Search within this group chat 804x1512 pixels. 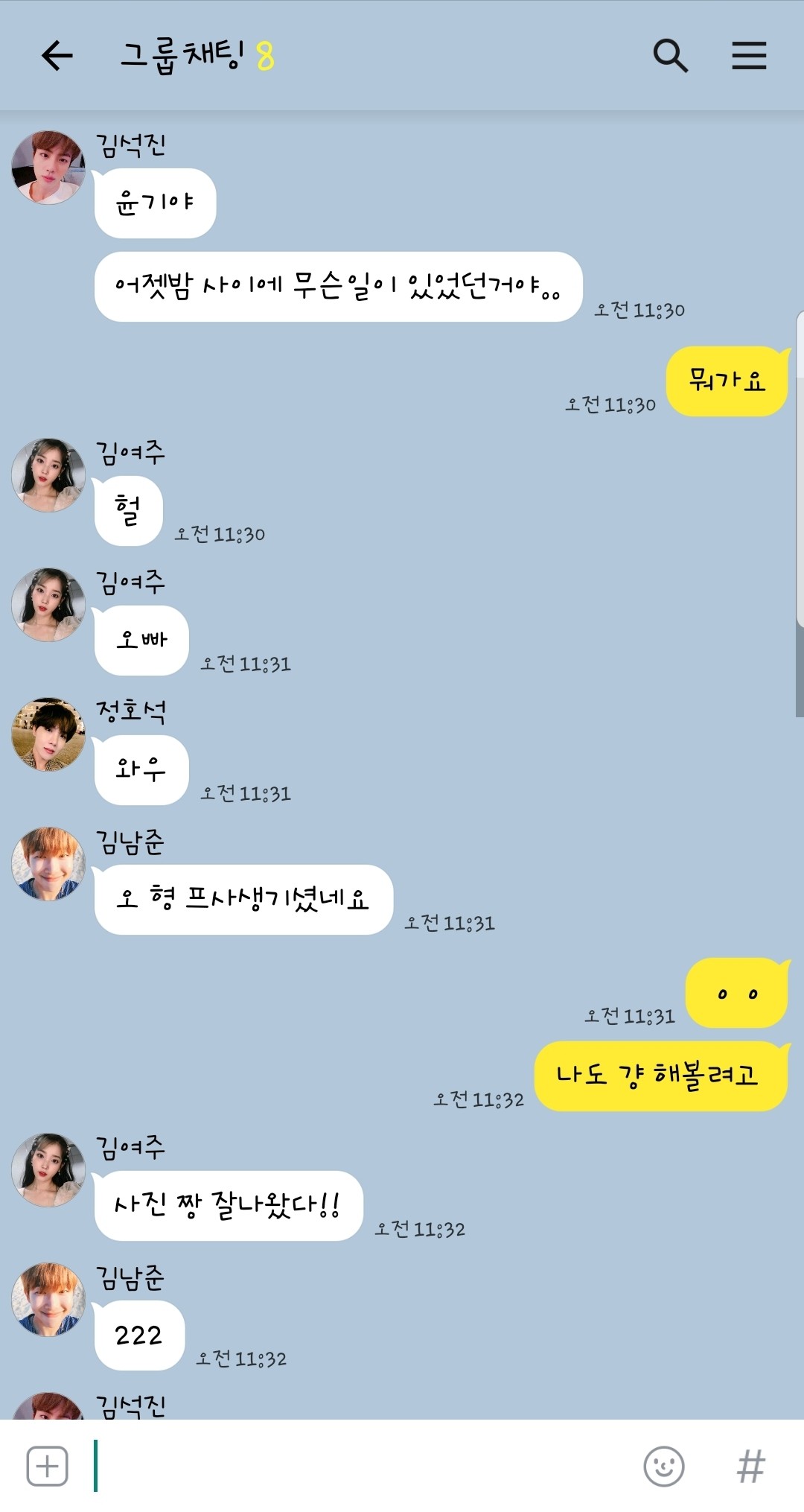[670, 56]
